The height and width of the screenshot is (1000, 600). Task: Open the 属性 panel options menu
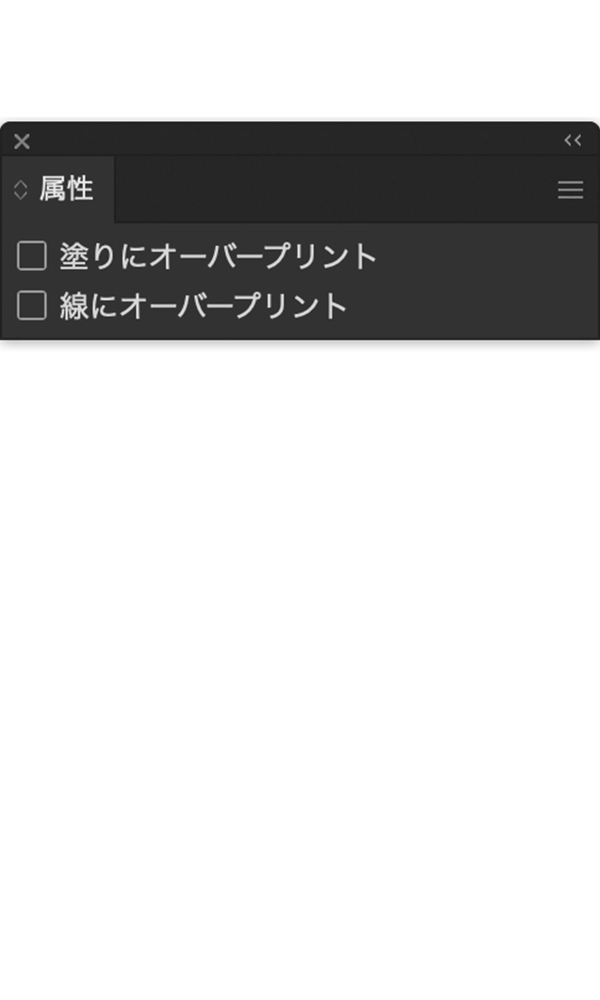(x=570, y=190)
